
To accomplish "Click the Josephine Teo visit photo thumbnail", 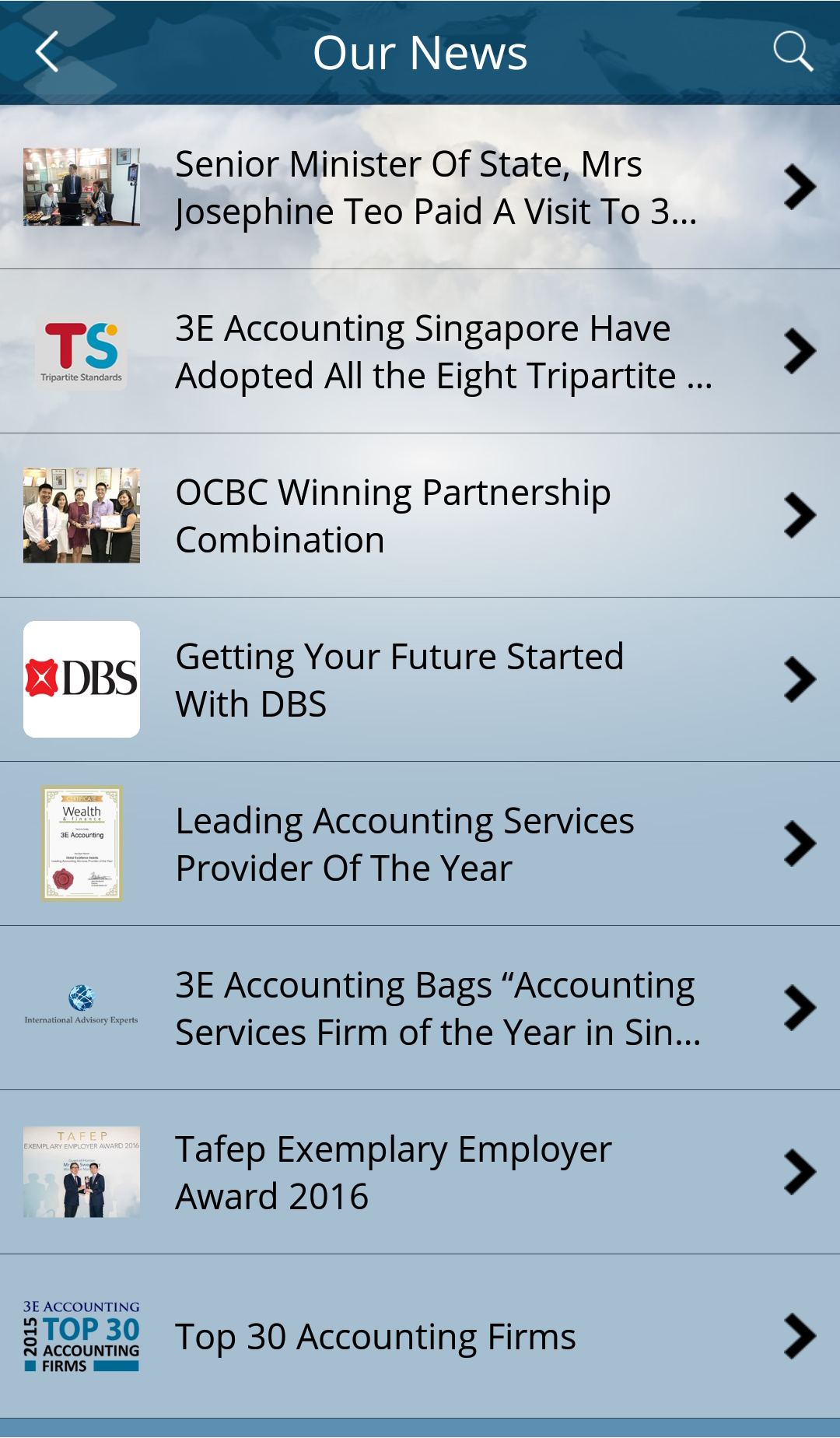I will (81, 186).
